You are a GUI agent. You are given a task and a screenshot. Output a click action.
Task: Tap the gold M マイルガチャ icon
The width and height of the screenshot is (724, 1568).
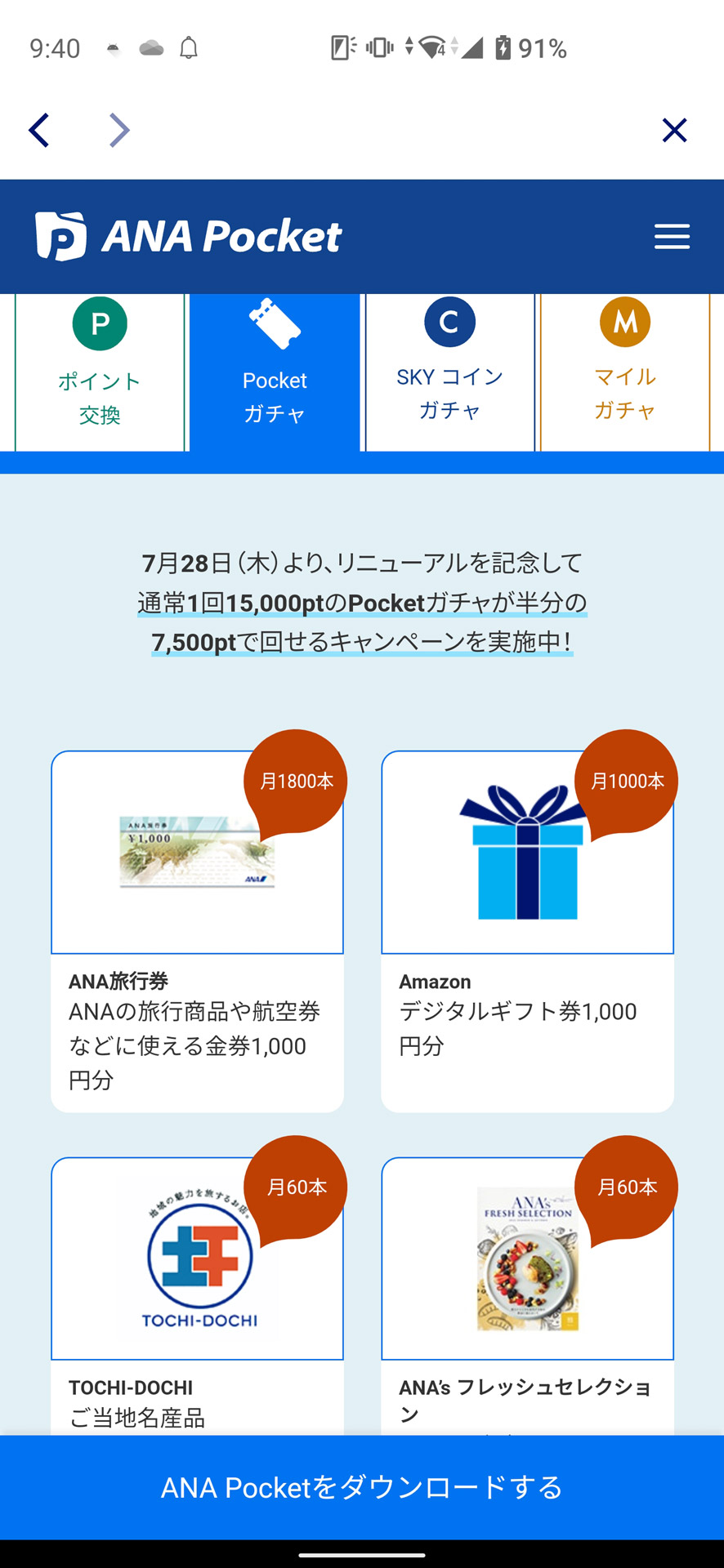[x=623, y=321]
